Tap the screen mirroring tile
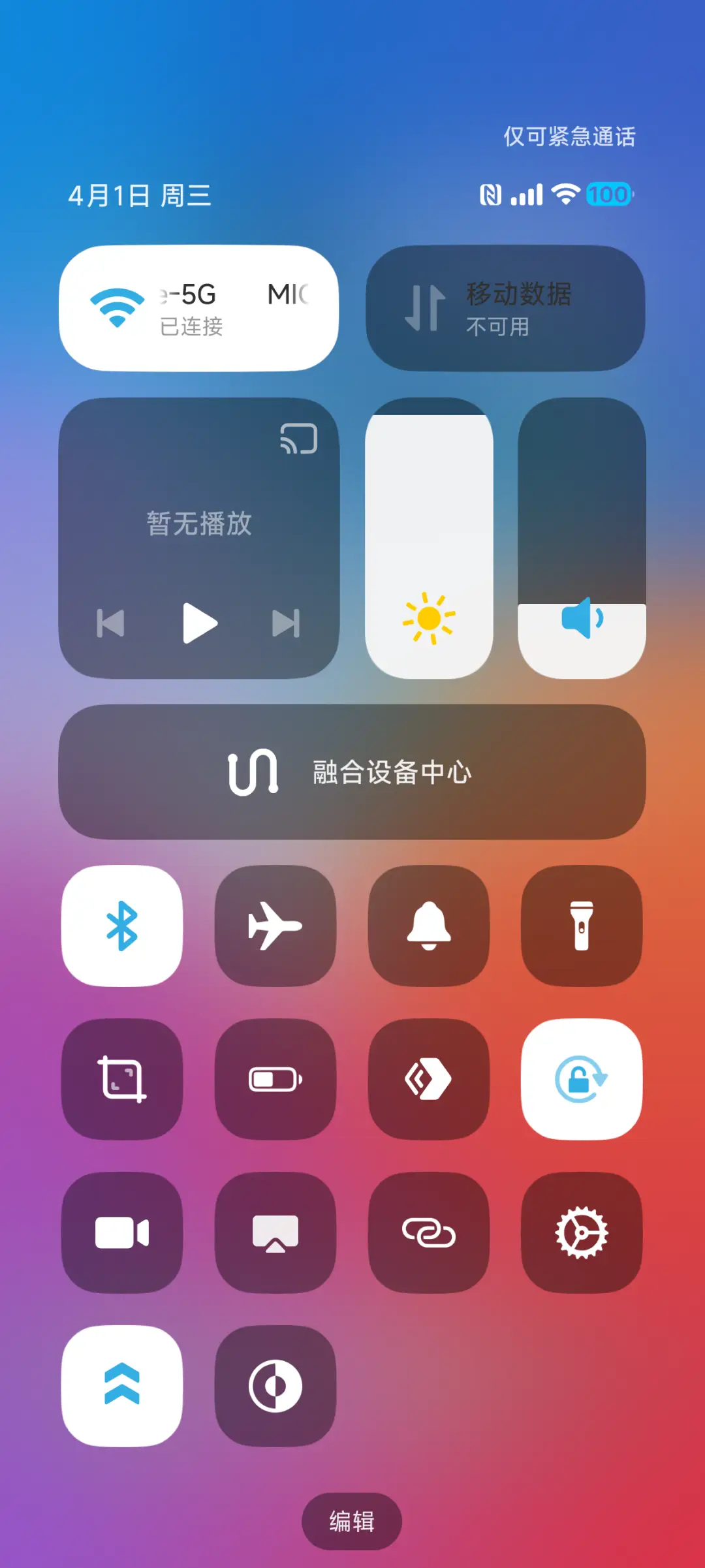Screen dimensions: 705x1568 275,1234
